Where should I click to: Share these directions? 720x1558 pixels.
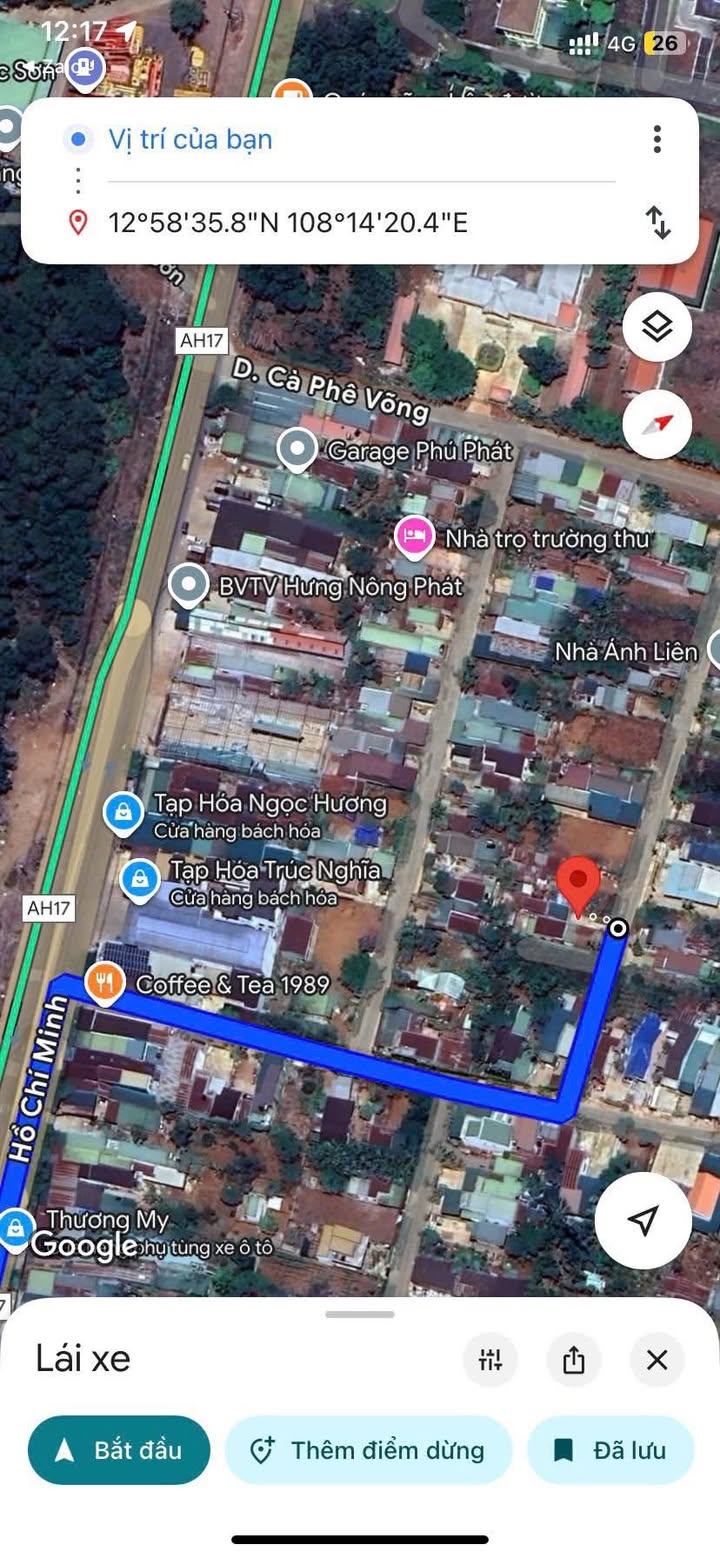573,1359
